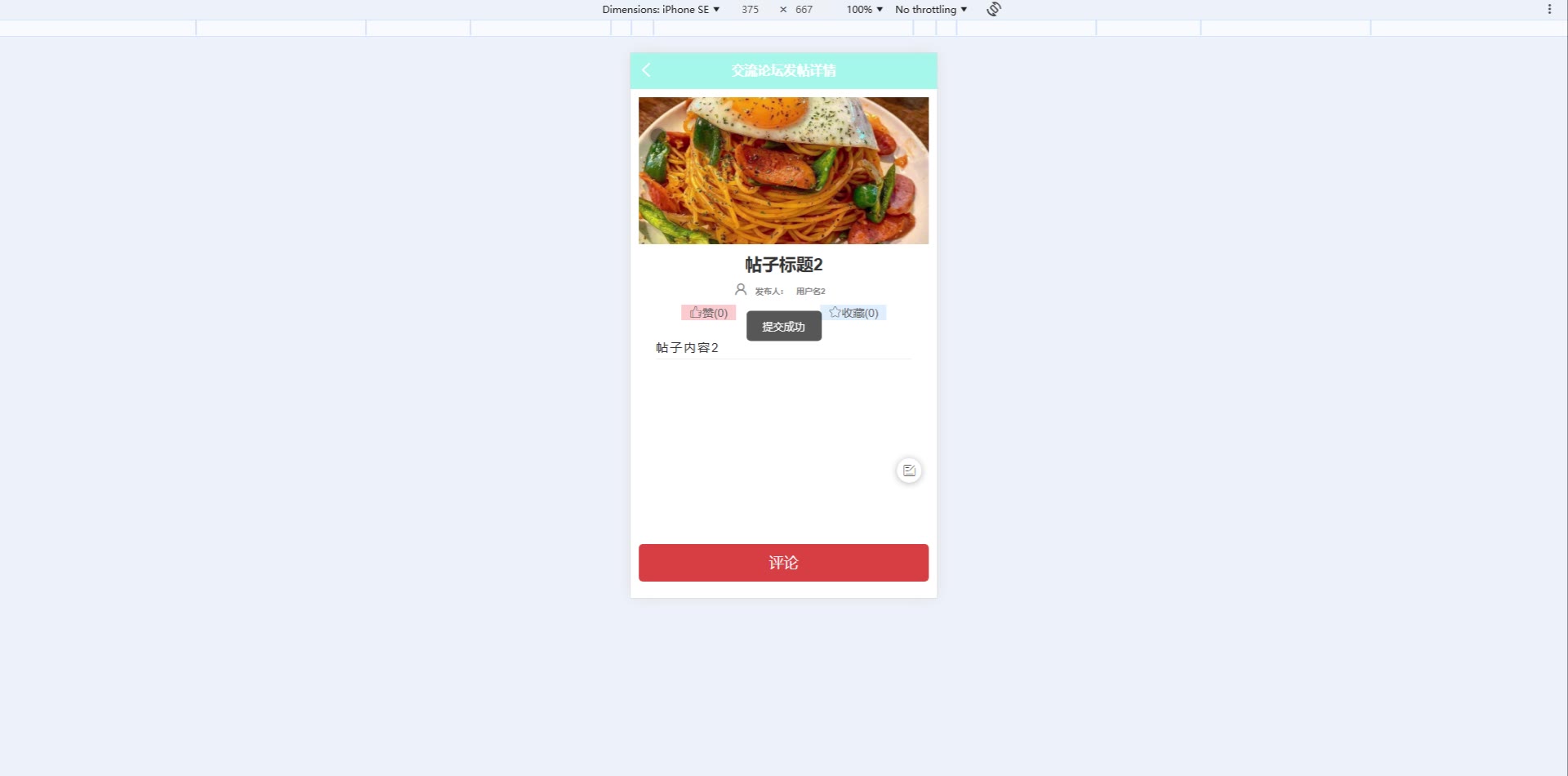1568x776 pixels.
Task: Go back using the header arrow
Action: click(x=647, y=70)
